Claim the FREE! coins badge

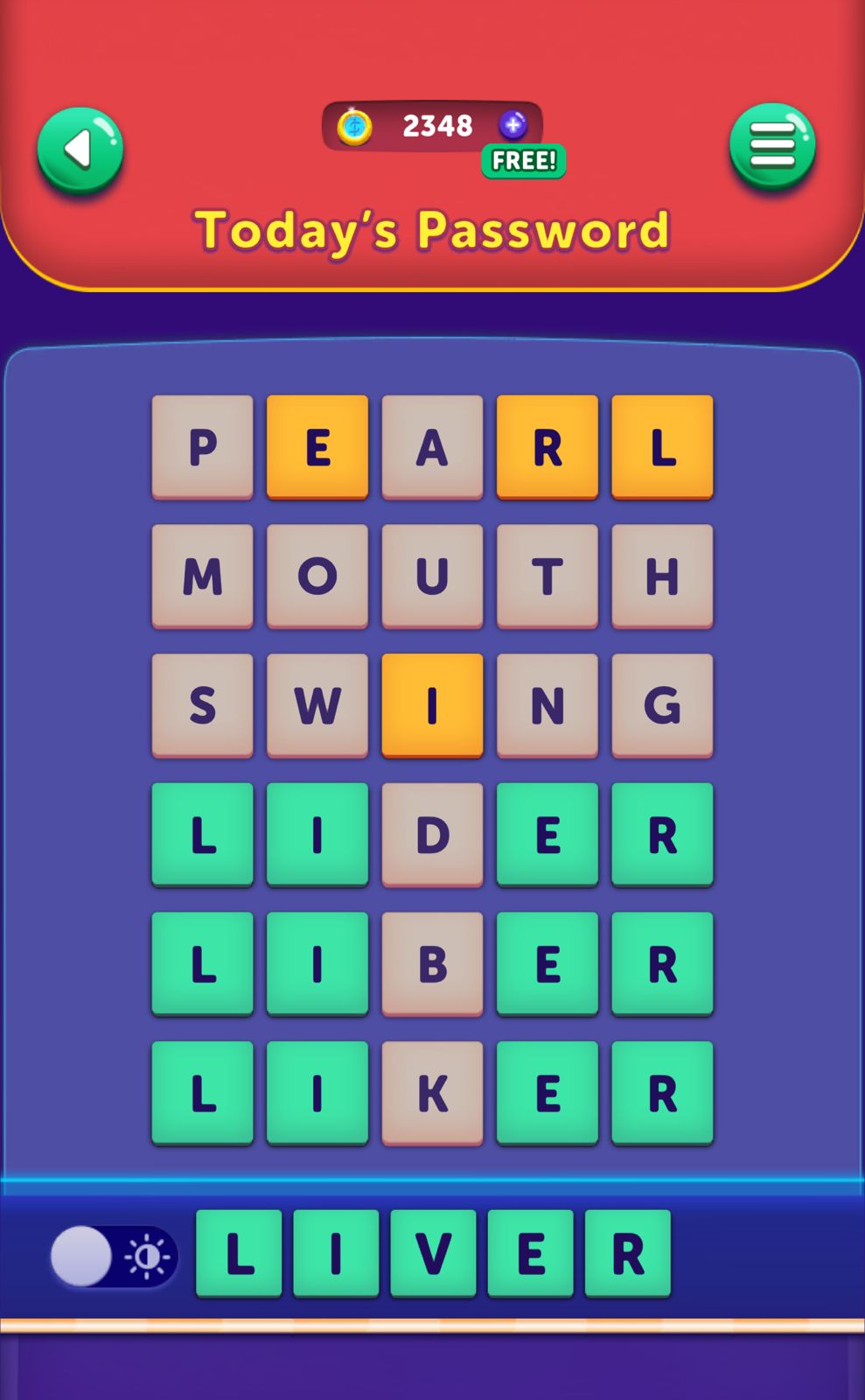coord(523,161)
